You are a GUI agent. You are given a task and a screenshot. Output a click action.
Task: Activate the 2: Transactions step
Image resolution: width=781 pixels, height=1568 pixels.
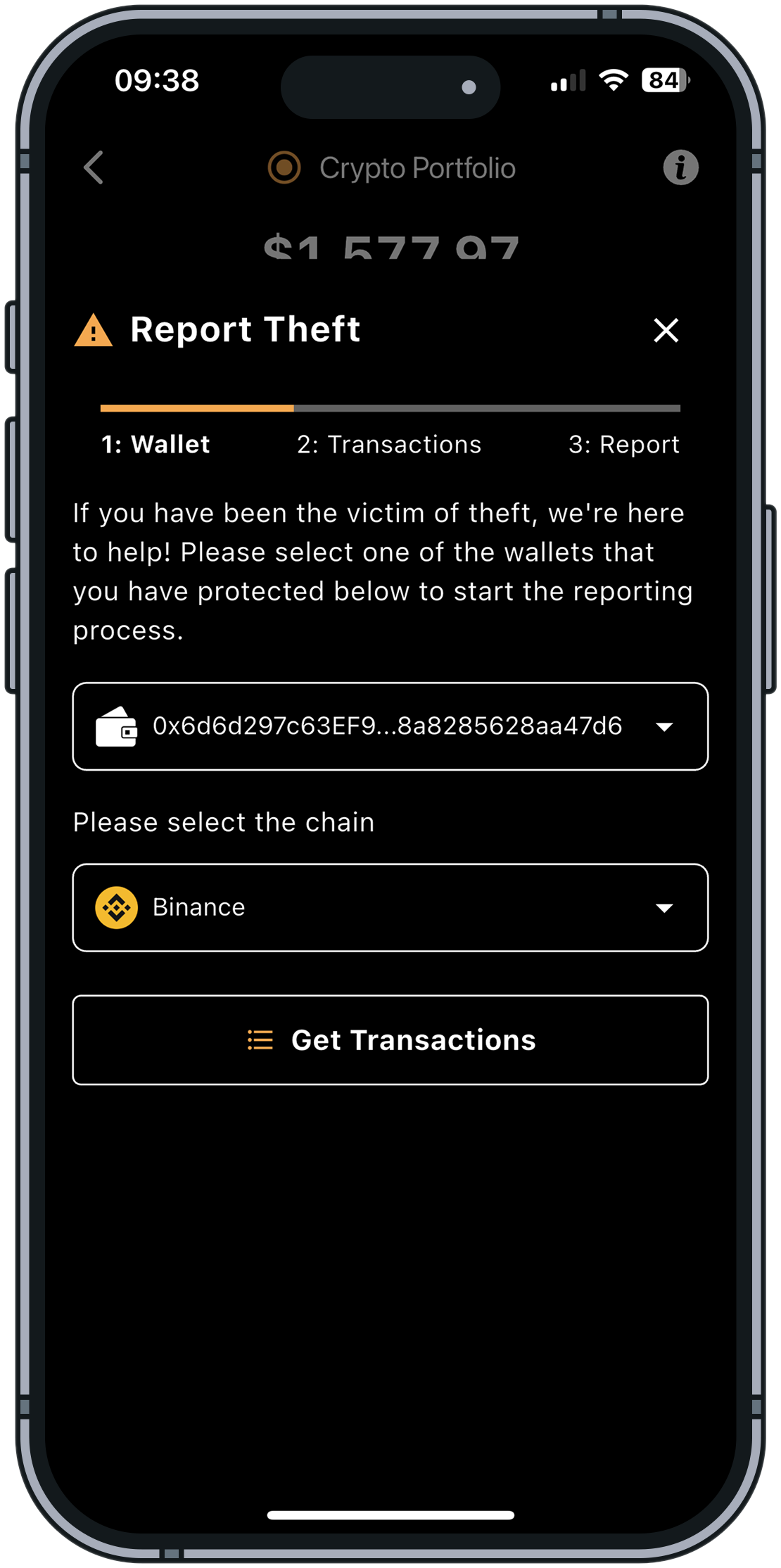[x=389, y=443]
